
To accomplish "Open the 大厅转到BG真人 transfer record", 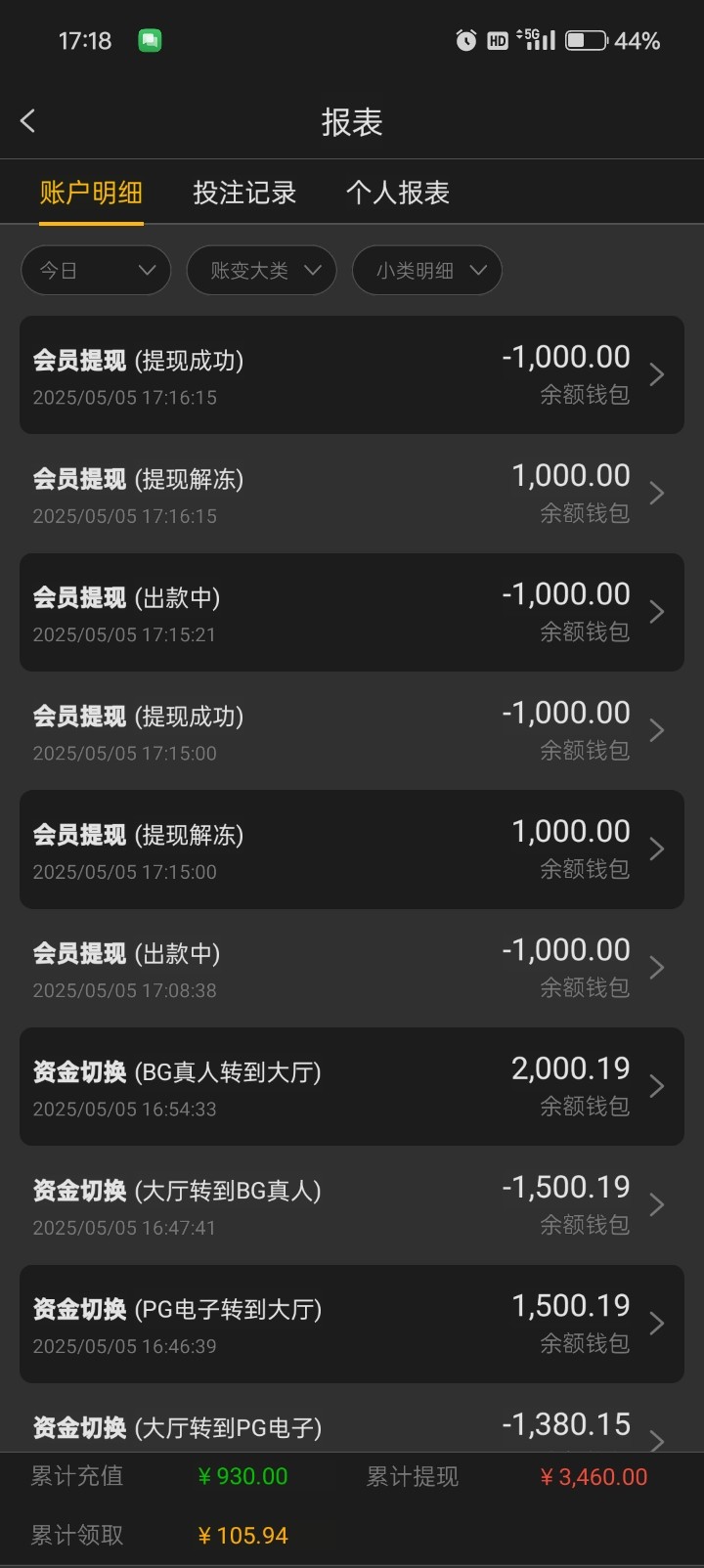I will (x=352, y=1205).
